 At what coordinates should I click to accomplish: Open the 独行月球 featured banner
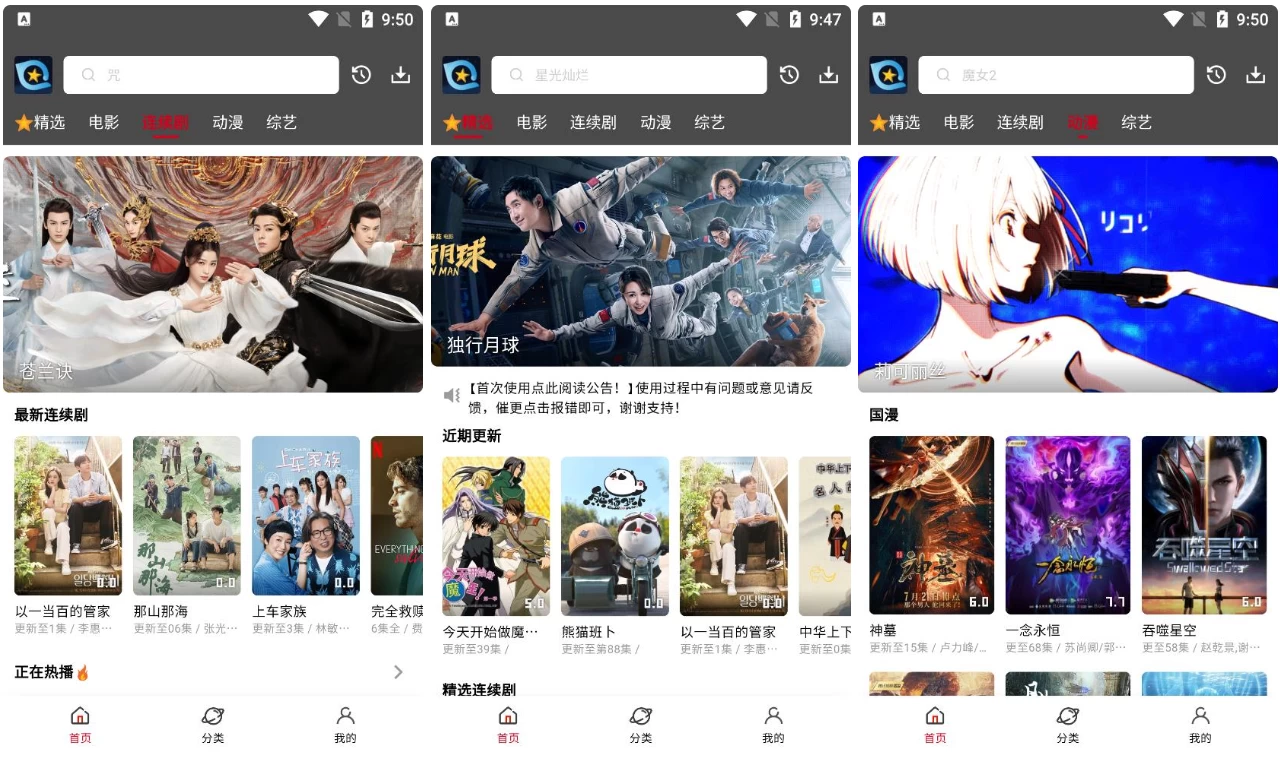pyautogui.click(x=641, y=261)
